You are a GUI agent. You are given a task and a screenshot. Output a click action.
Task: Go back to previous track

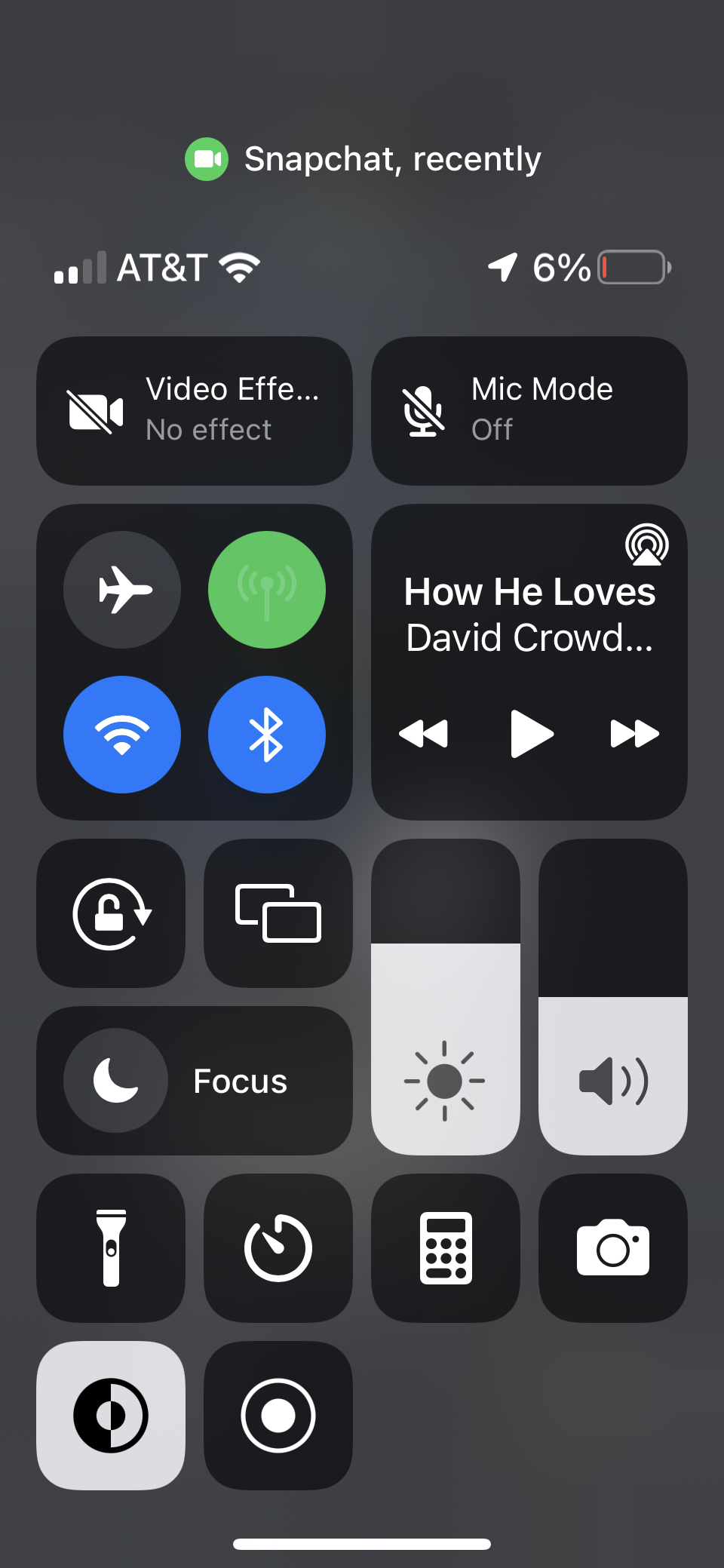(424, 733)
